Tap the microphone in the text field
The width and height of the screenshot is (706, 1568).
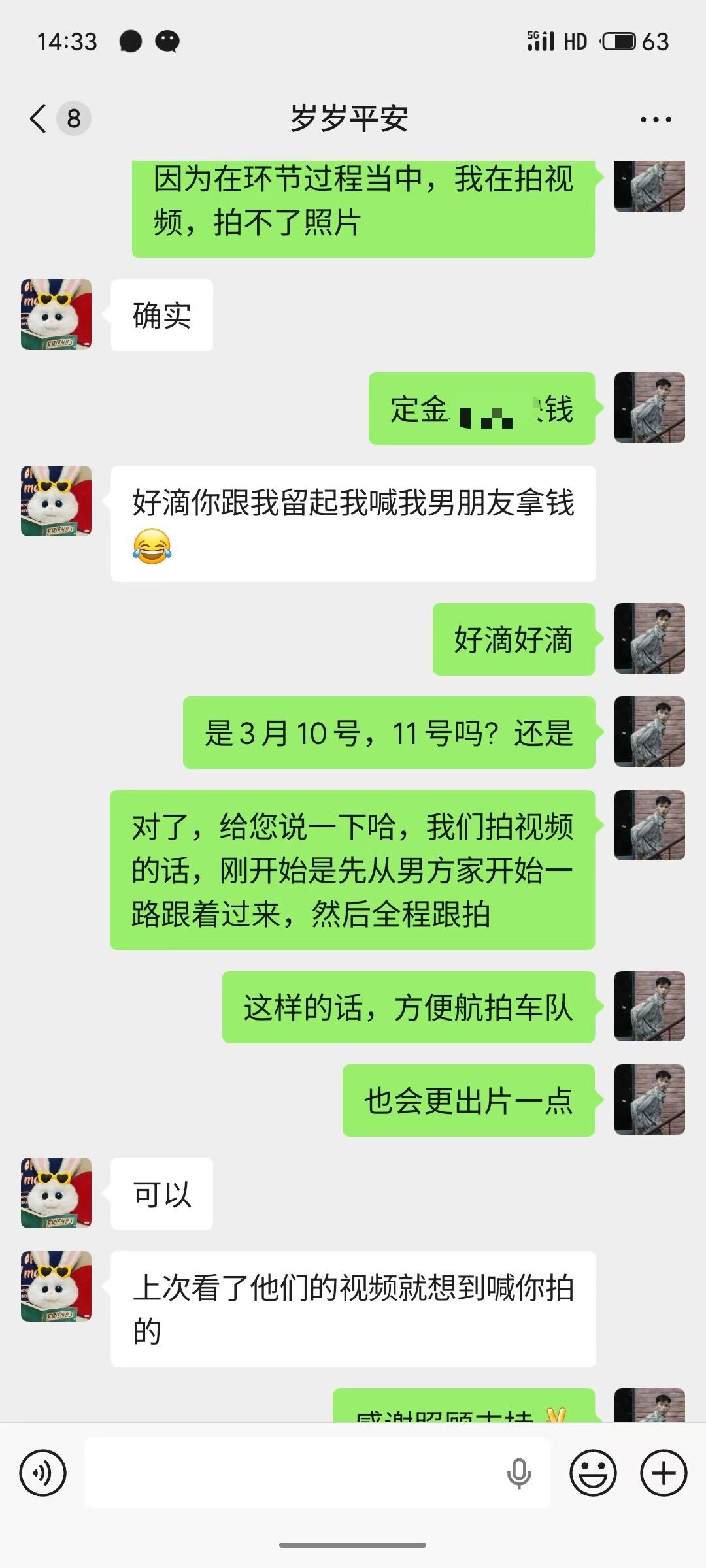pos(519,1473)
